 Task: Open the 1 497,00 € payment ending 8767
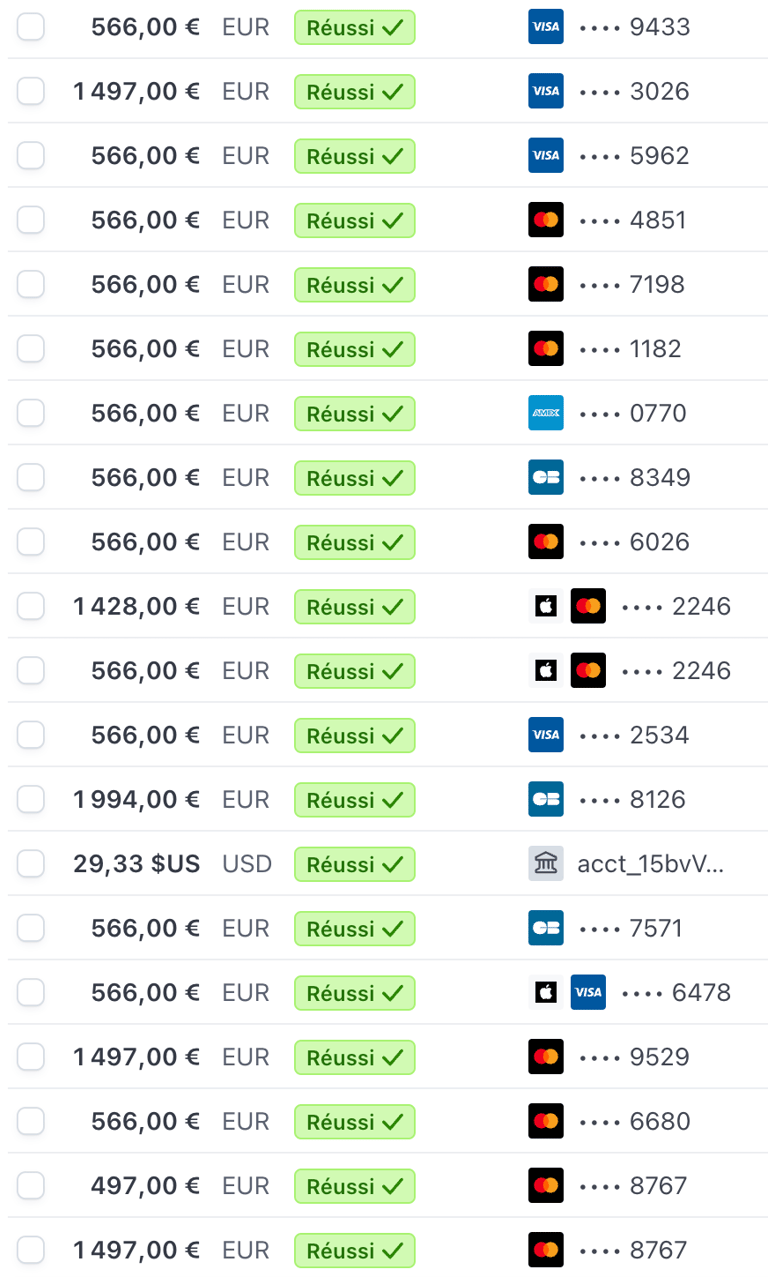136,1250
